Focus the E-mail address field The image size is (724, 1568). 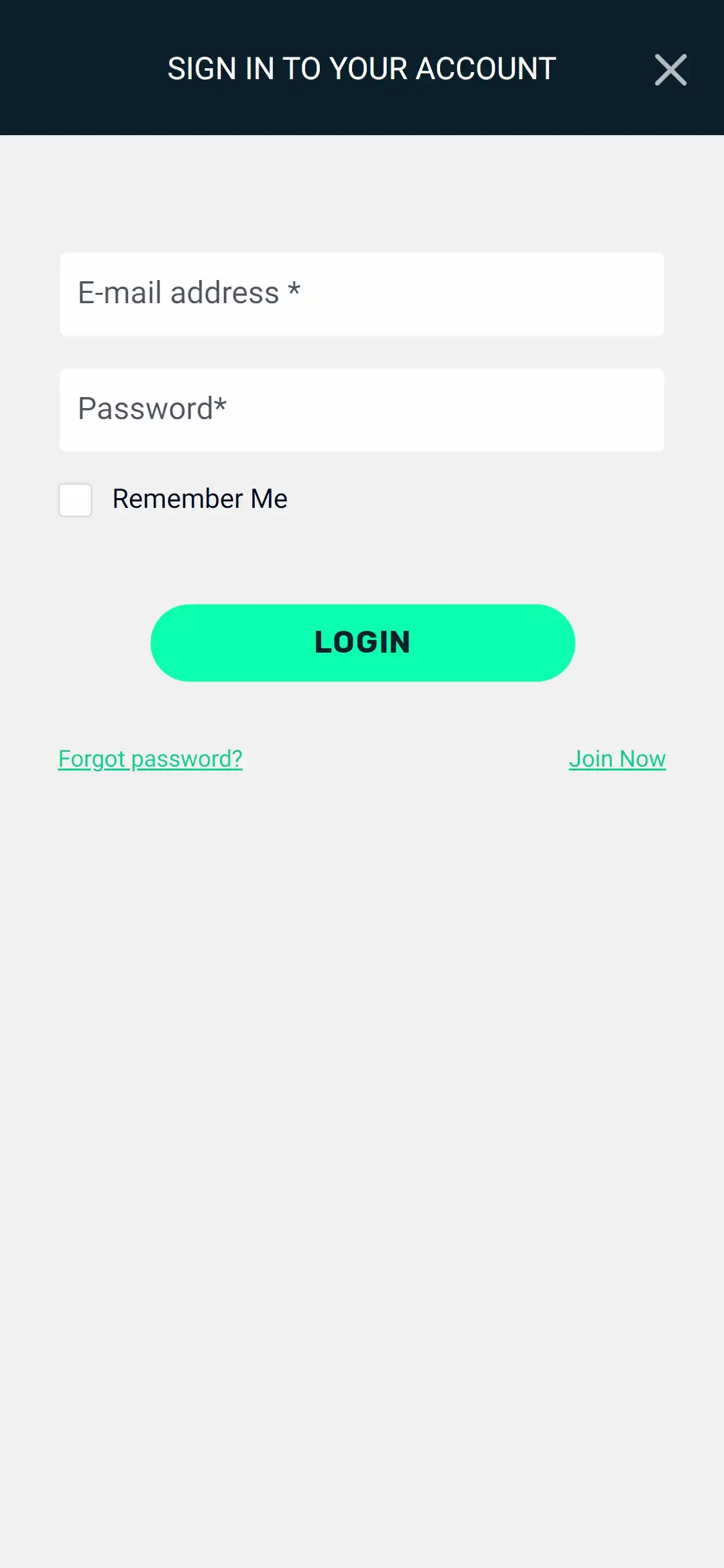coord(362,294)
